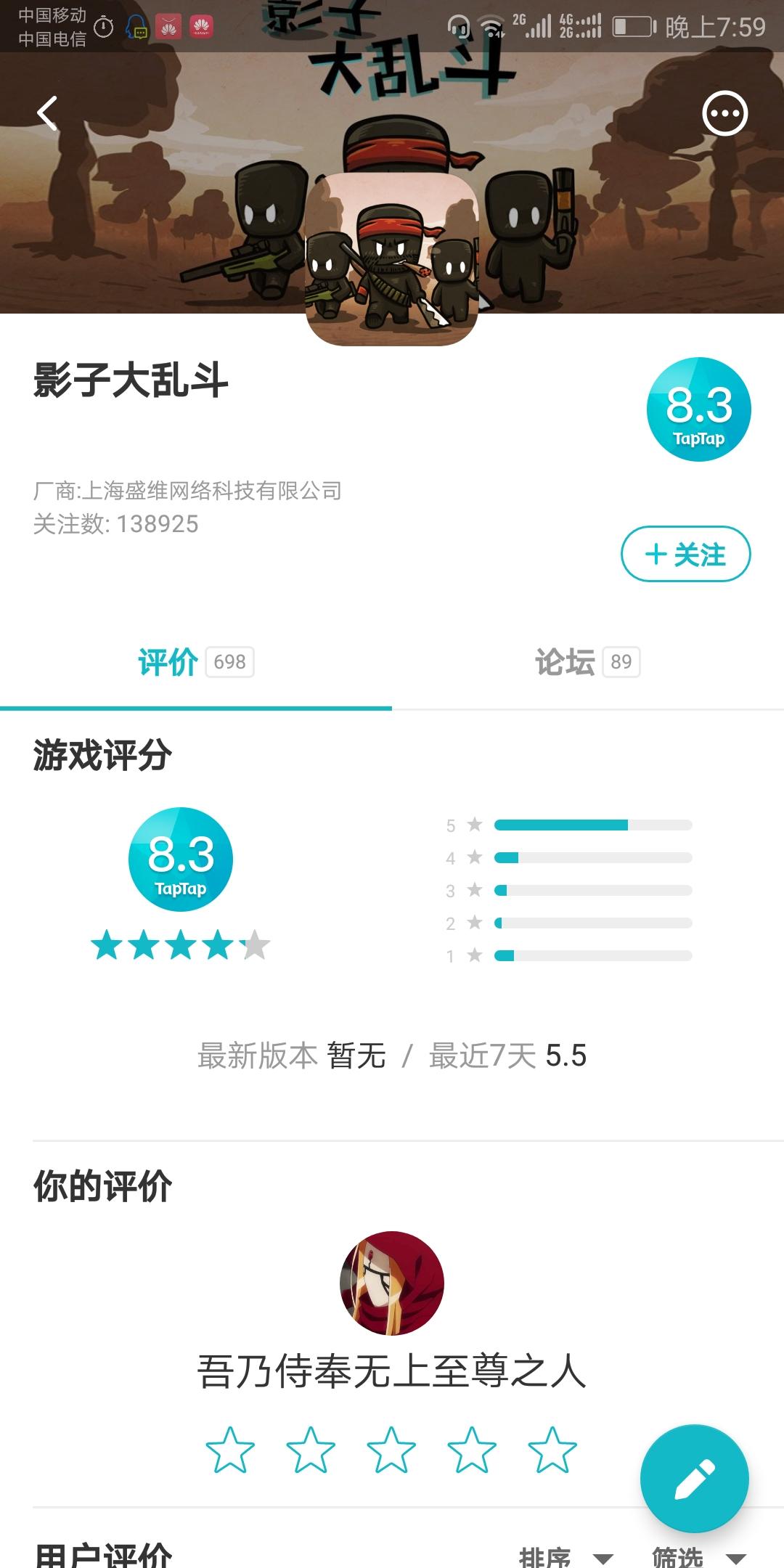Tap the 关注 follow button
The image size is (784, 1568).
click(685, 554)
